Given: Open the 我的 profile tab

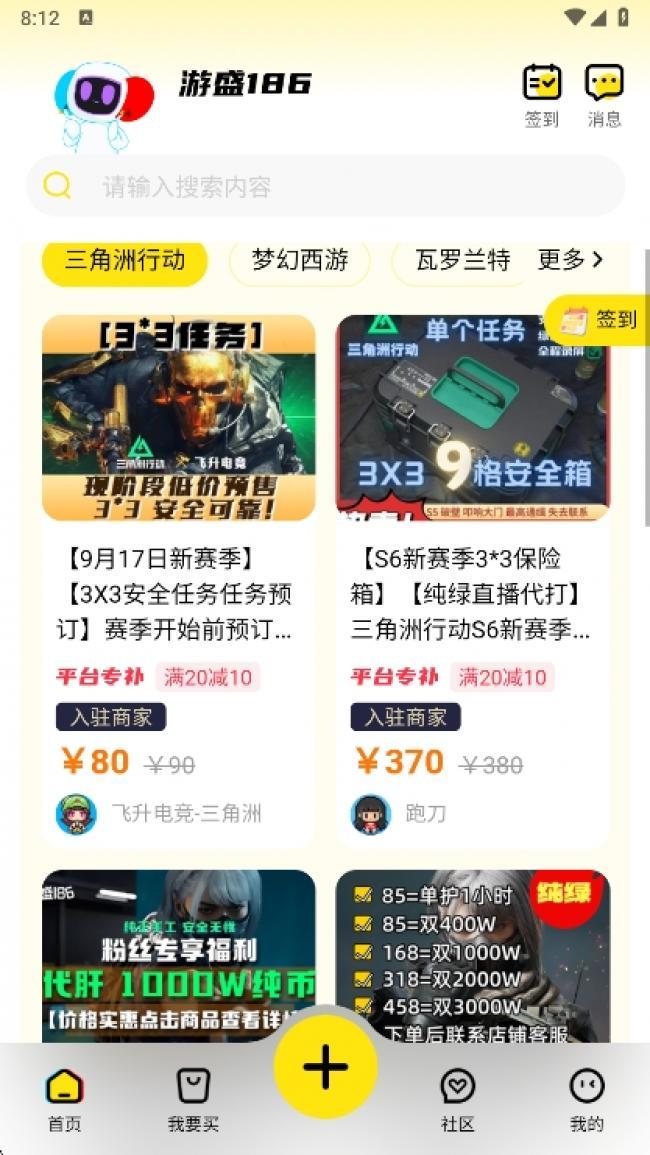Looking at the screenshot, I should pos(587,1100).
